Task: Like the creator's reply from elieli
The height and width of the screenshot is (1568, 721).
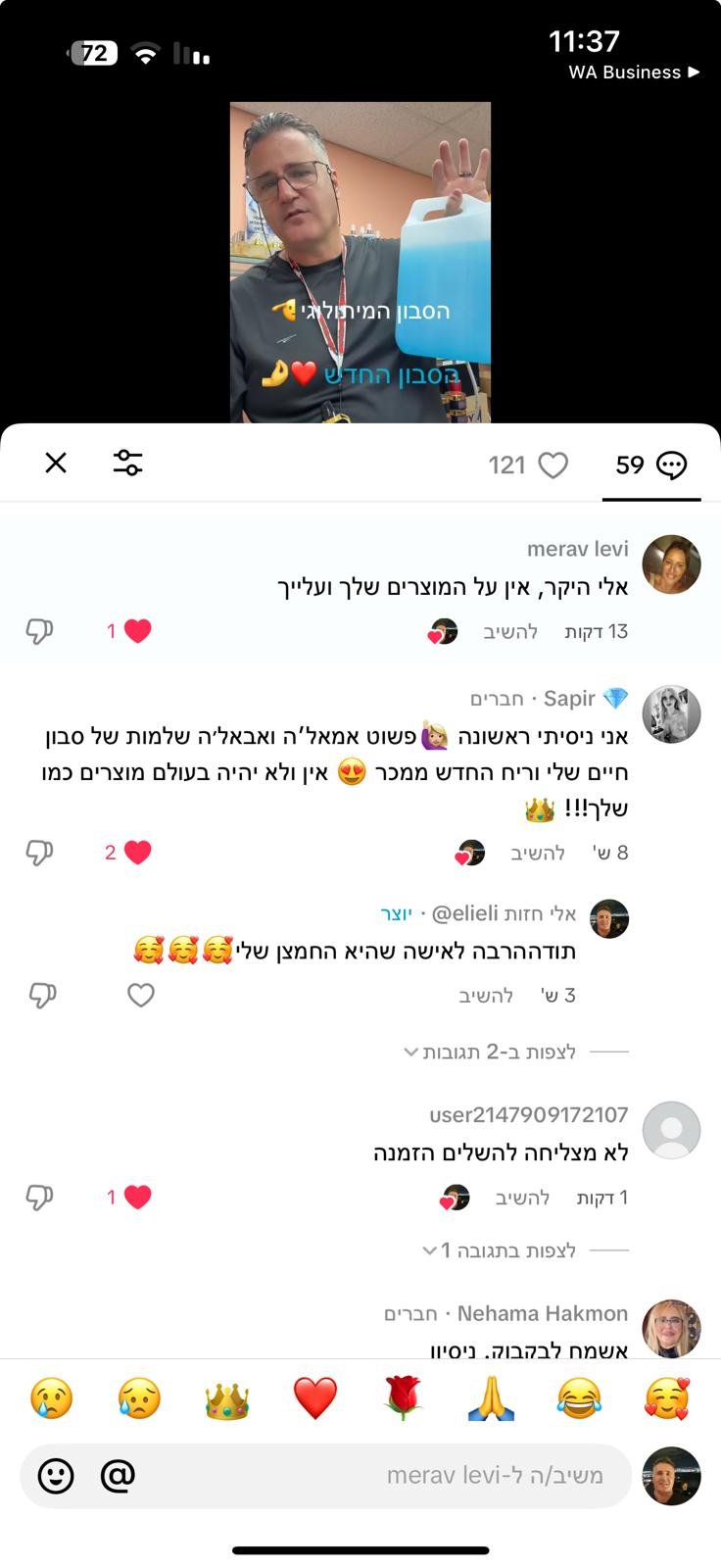Action: pyautogui.click(x=141, y=996)
